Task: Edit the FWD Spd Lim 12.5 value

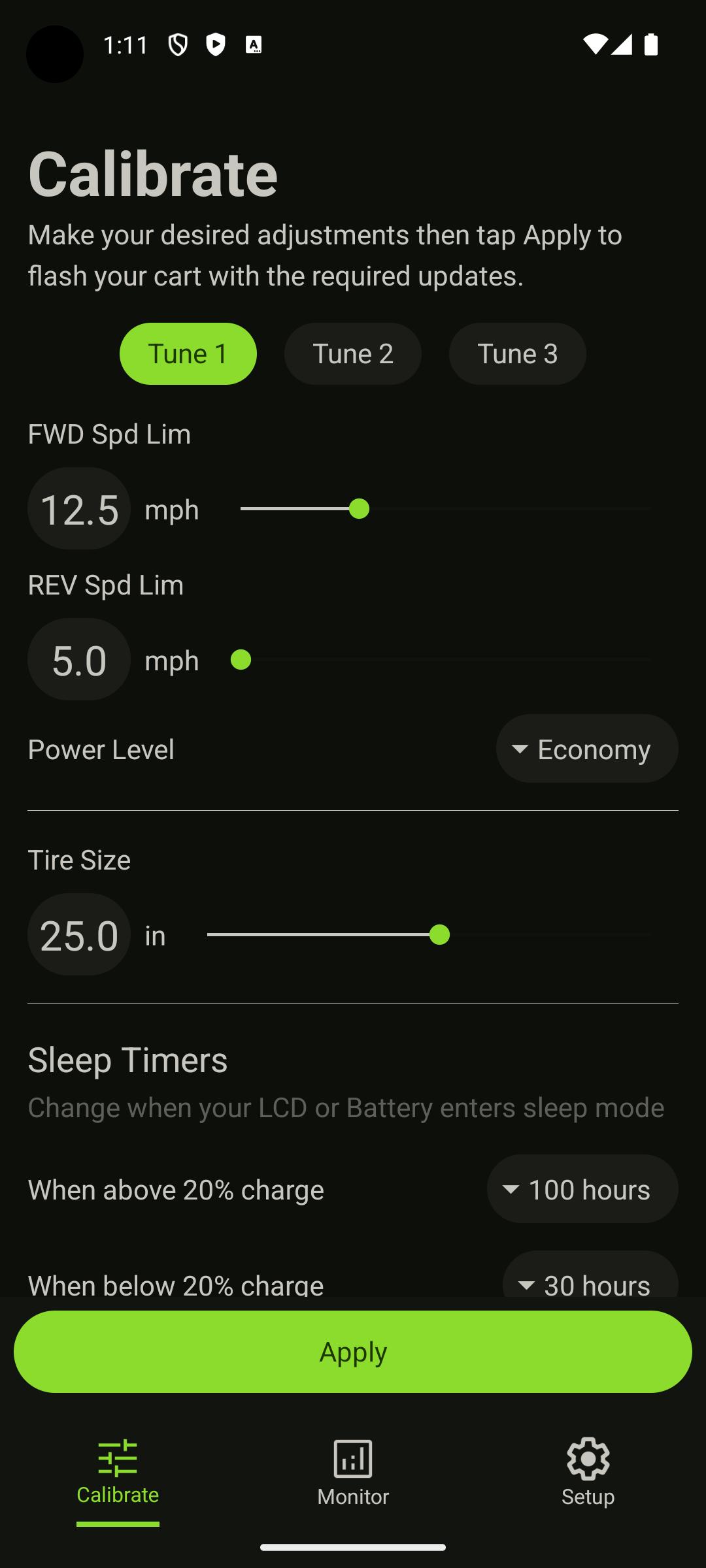Action: pyautogui.click(x=79, y=508)
